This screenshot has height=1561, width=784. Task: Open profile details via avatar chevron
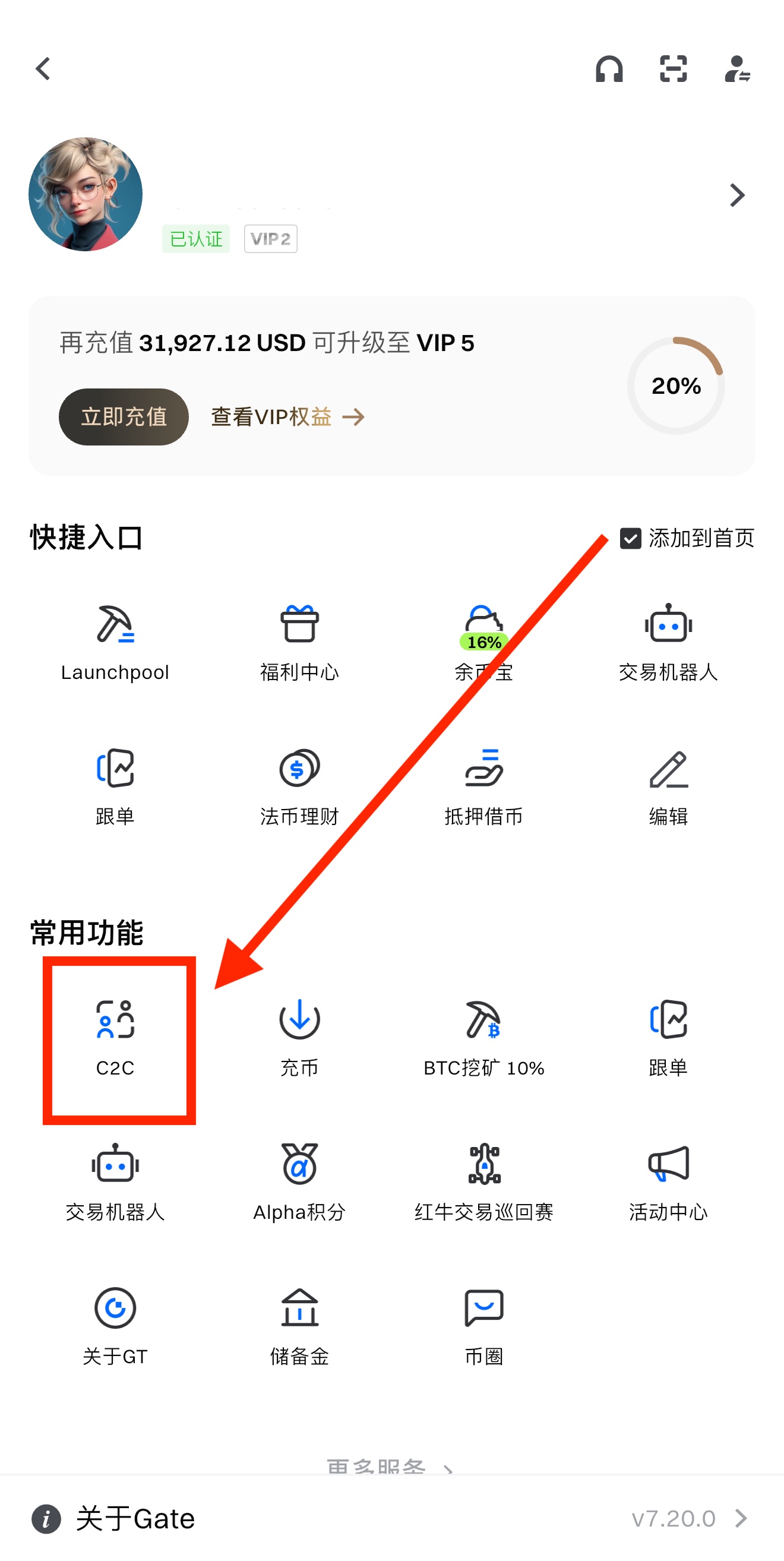click(x=736, y=195)
